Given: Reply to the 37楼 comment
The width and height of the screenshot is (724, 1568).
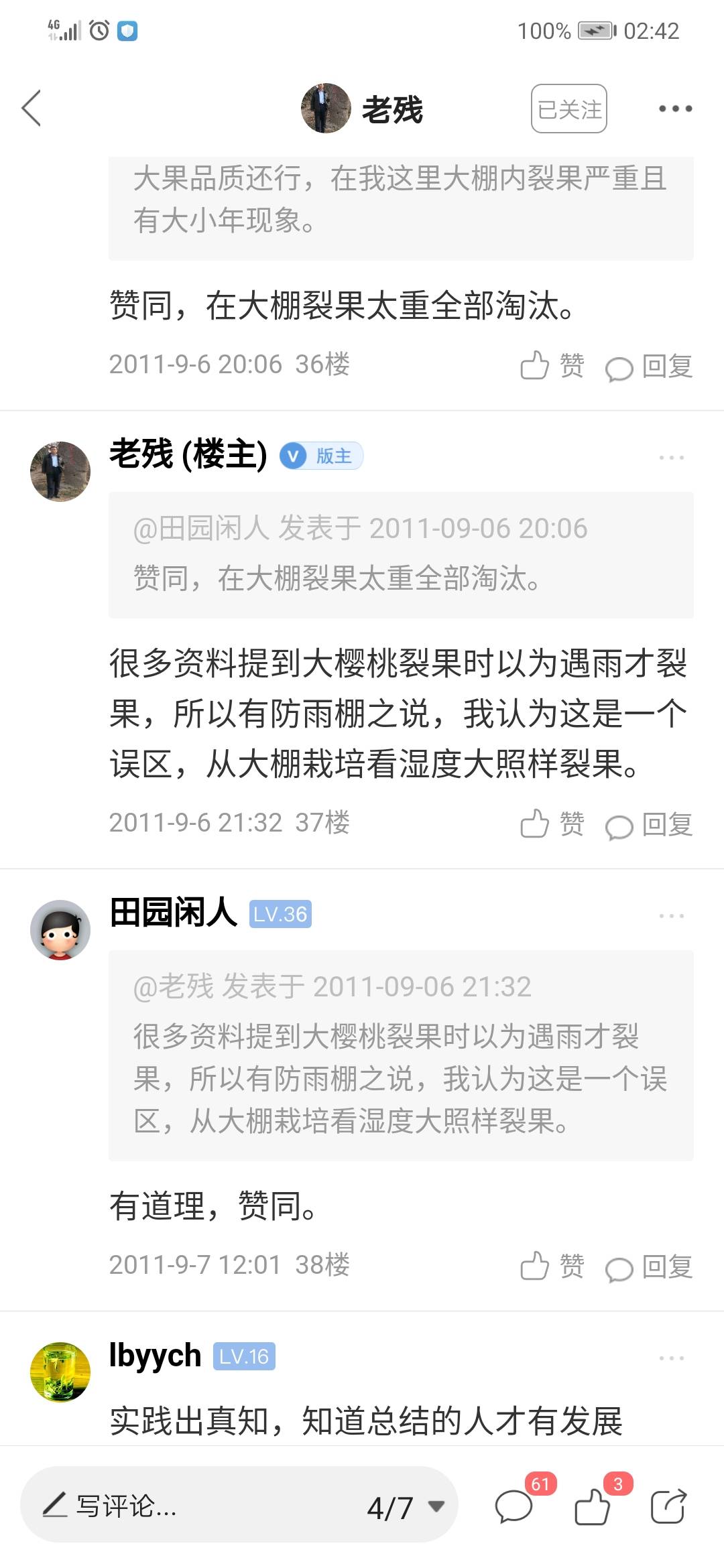Looking at the screenshot, I should click(x=650, y=825).
